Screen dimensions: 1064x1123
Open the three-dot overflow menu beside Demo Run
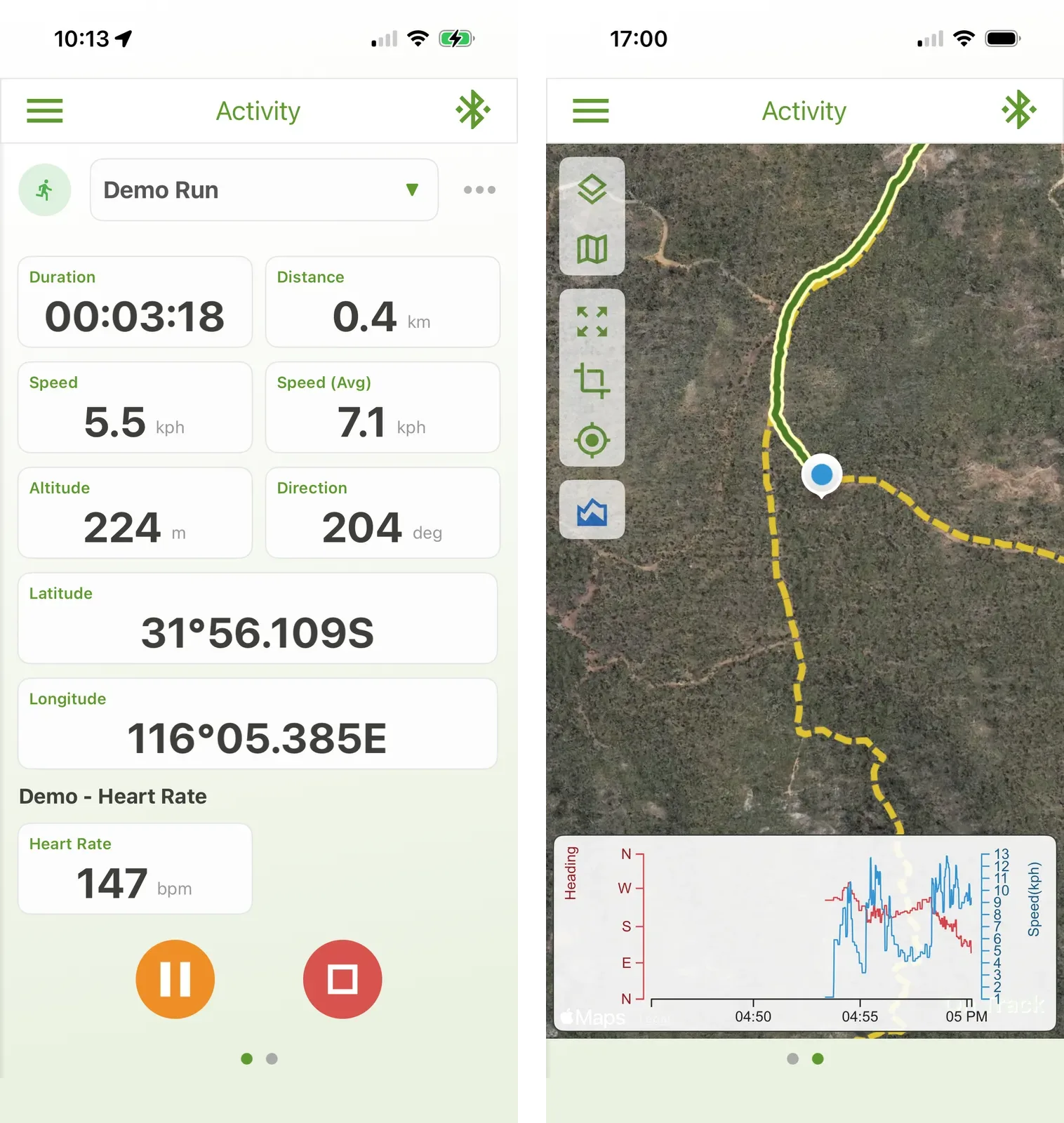479,190
